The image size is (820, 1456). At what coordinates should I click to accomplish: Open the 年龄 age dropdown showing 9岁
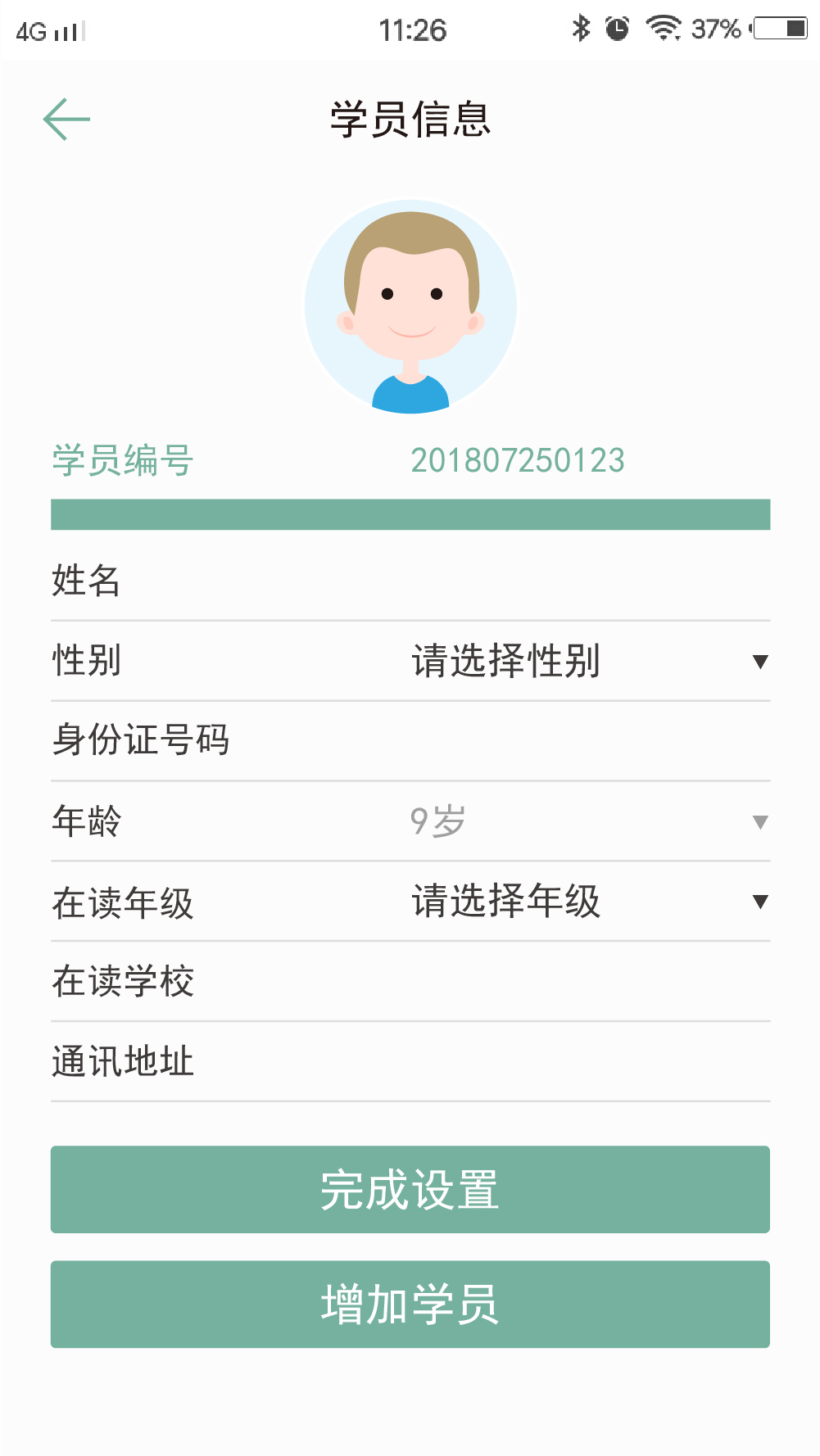(588, 821)
